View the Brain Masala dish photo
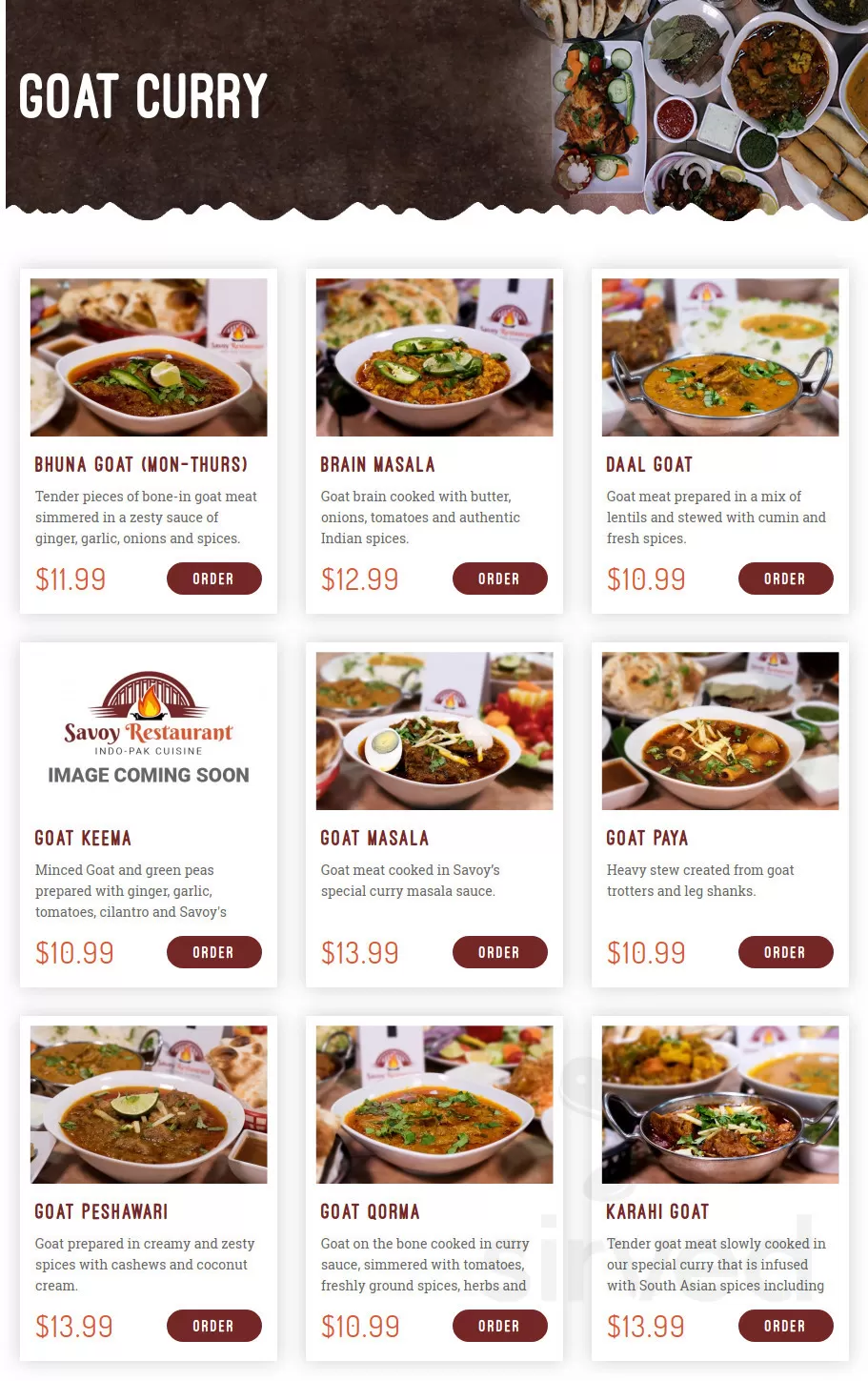Viewport: 868px width, 1381px height. 434,357
